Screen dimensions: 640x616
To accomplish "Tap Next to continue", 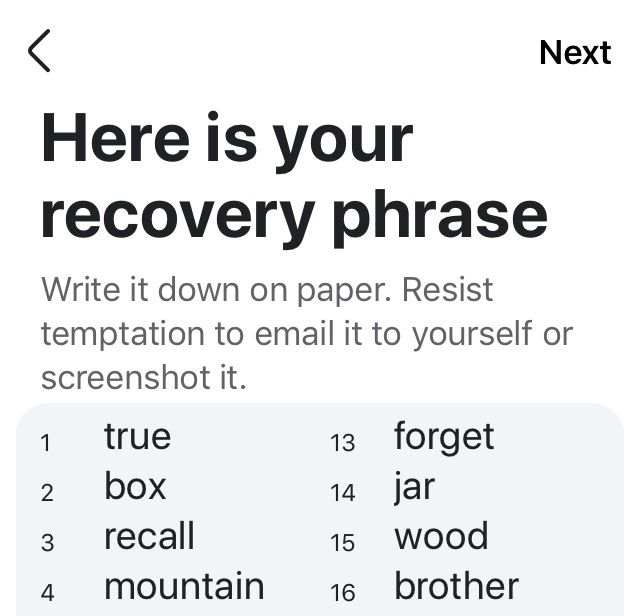I will point(575,52).
